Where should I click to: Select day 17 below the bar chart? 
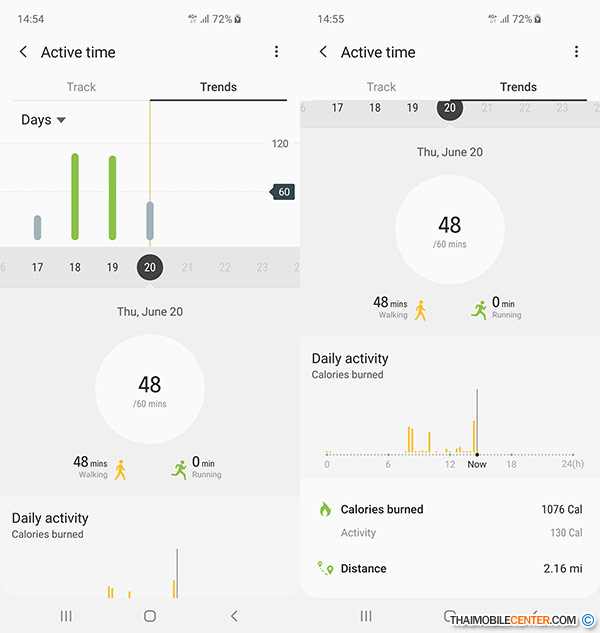pyautogui.click(x=38, y=267)
